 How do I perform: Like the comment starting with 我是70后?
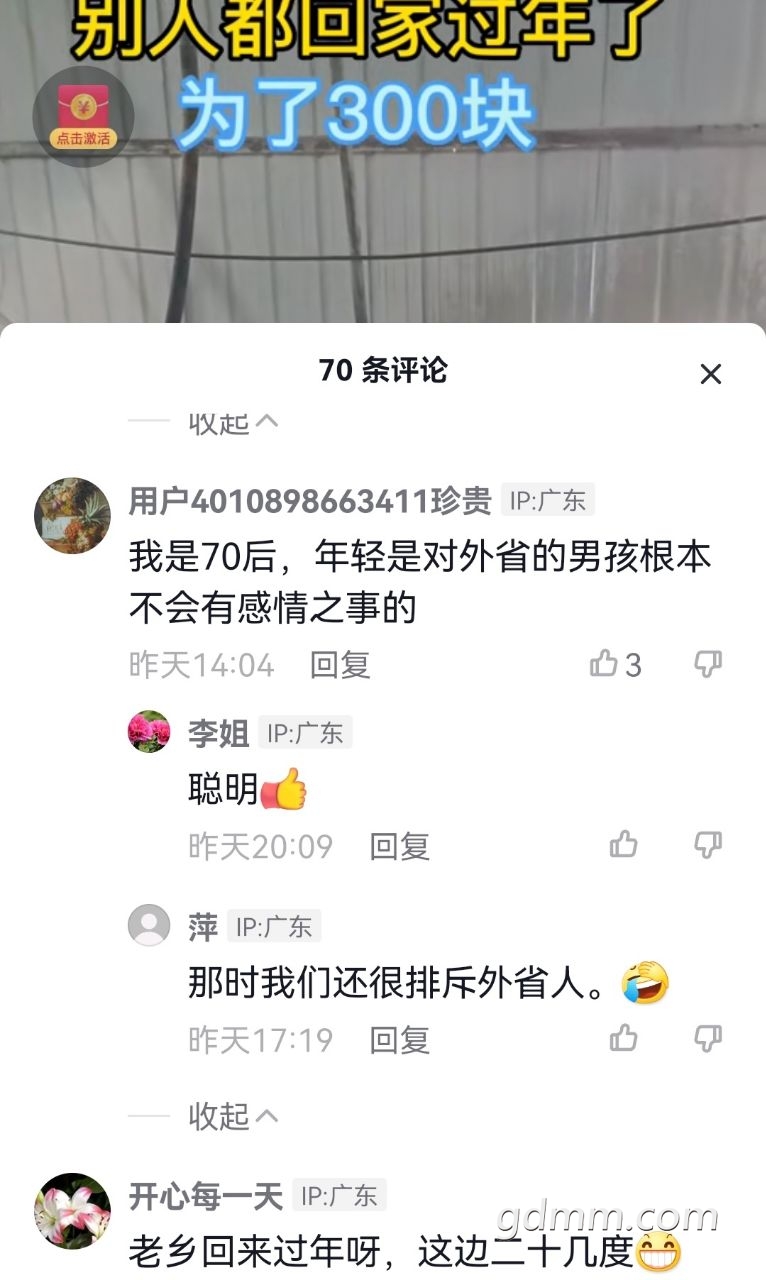604,664
